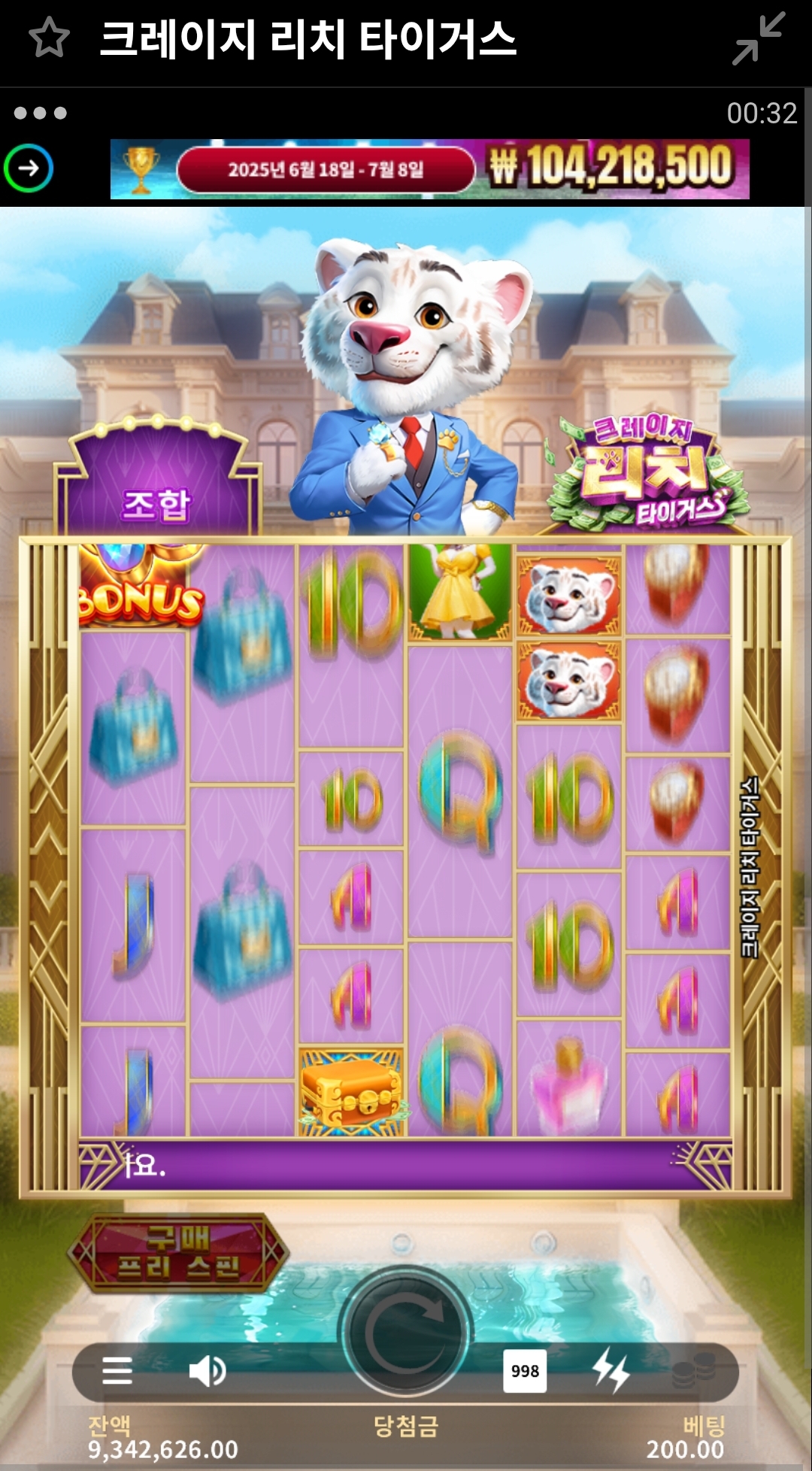This screenshot has height=1471, width=812.
Task: Tap the 998 autoplay counter
Action: coord(525,1371)
